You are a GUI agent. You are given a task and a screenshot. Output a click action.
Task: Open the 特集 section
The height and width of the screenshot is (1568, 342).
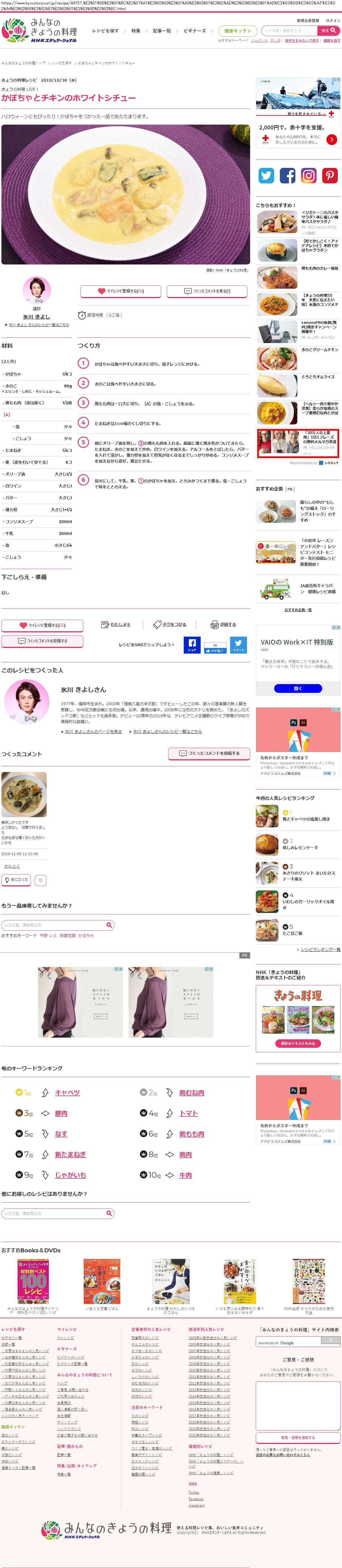click(x=136, y=31)
